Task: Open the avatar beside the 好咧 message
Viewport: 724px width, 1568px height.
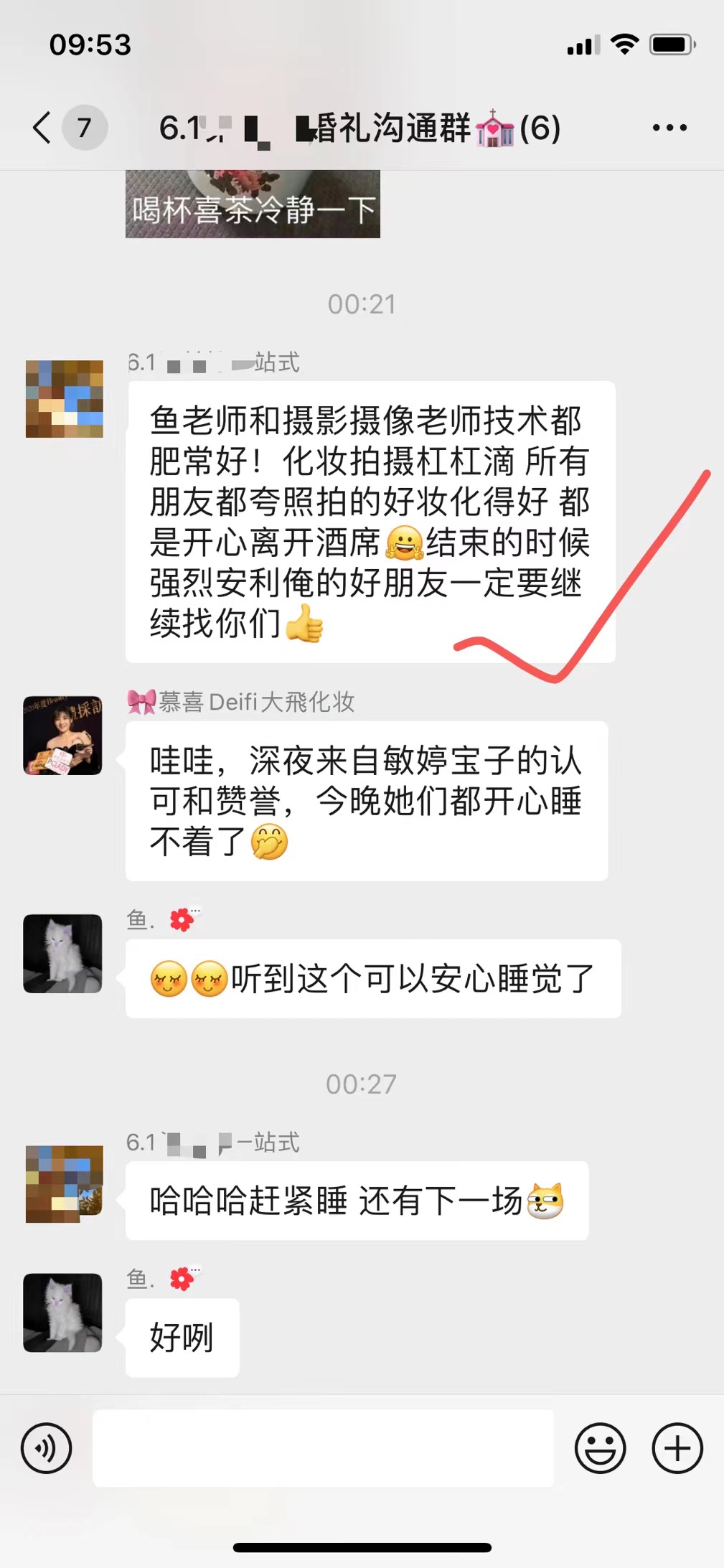Action: click(x=63, y=1313)
